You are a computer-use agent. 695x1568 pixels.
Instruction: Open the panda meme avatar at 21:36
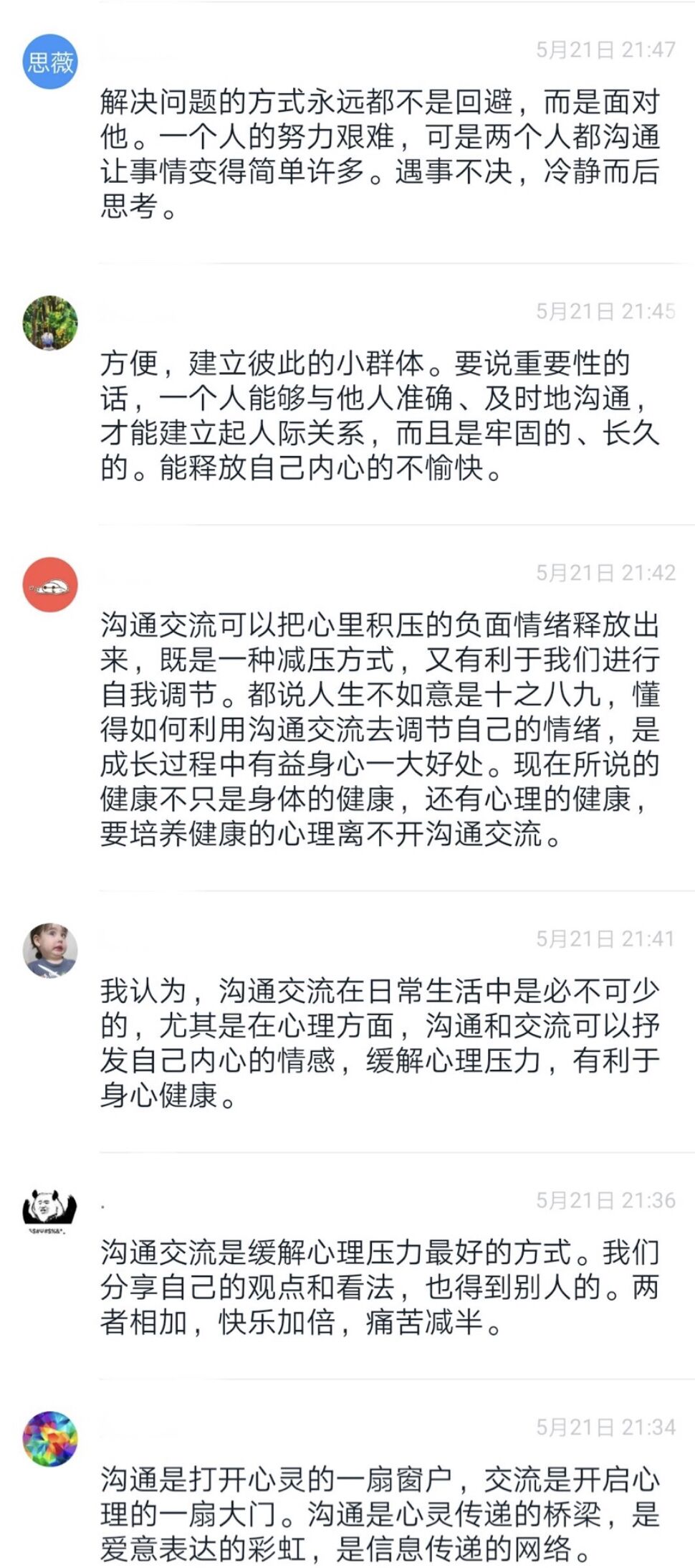coord(49,1212)
